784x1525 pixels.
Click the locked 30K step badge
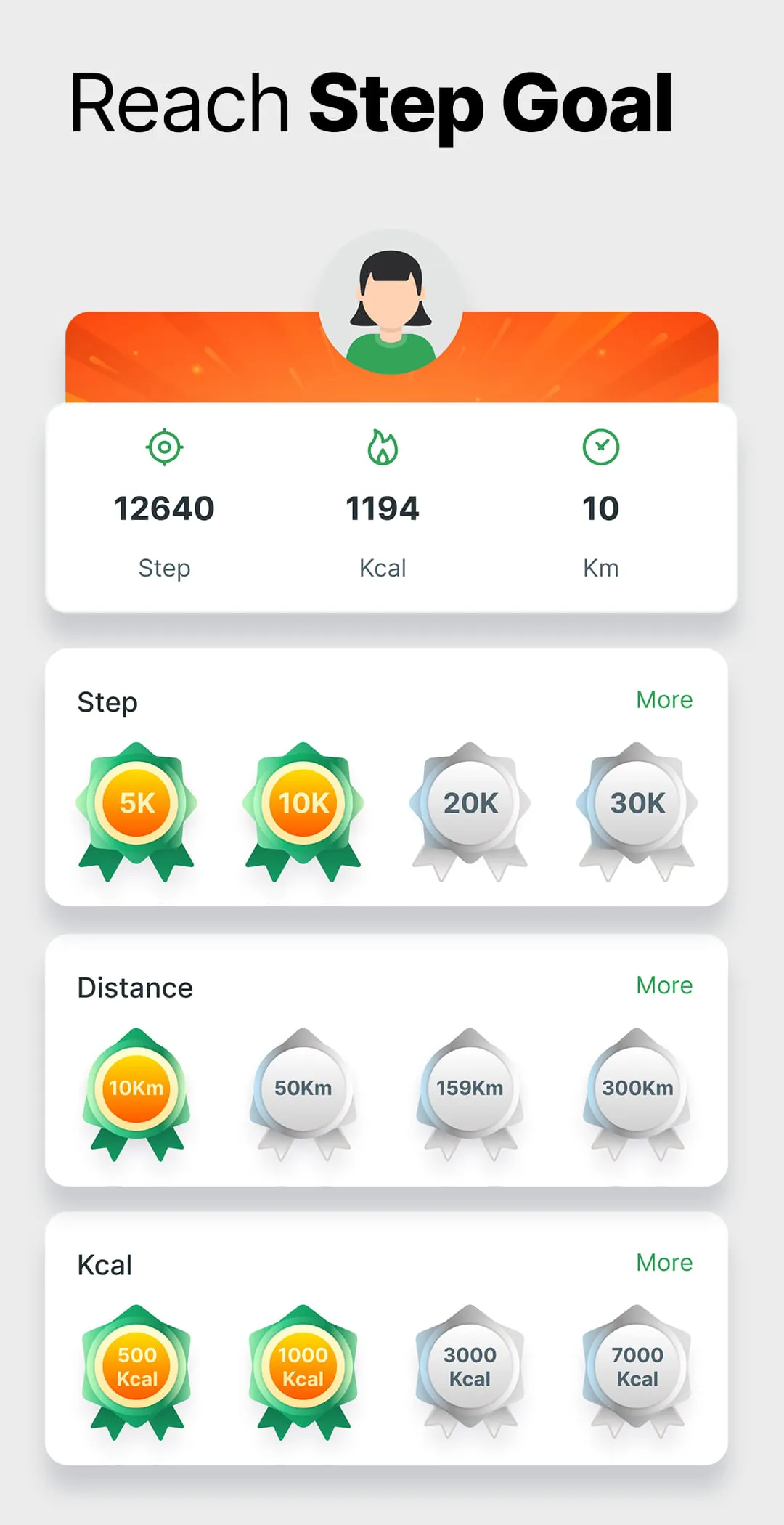tap(636, 802)
